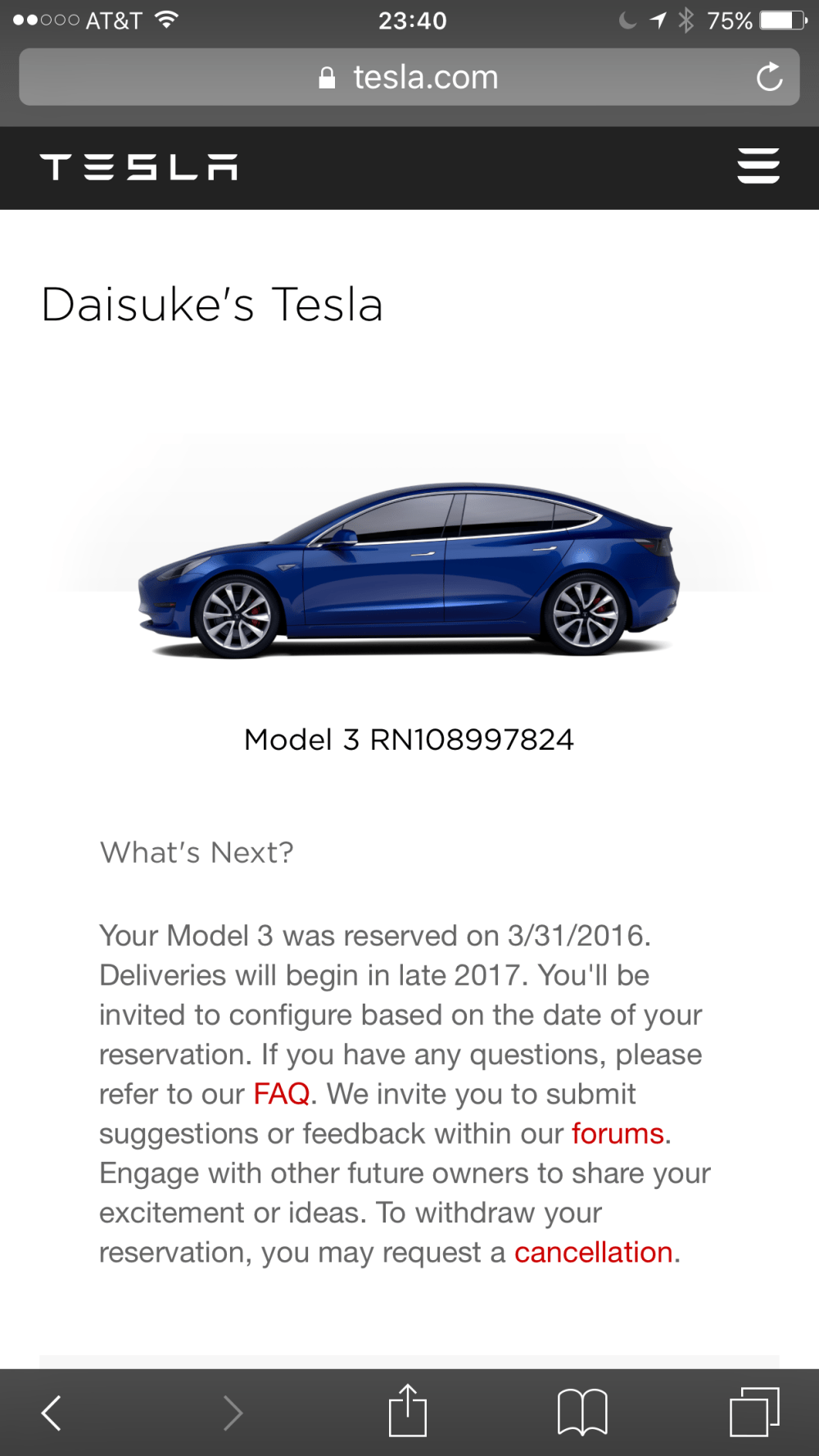The width and height of the screenshot is (819, 1456).
Task: Open the FAQ link
Action: tap(281, 1094)
